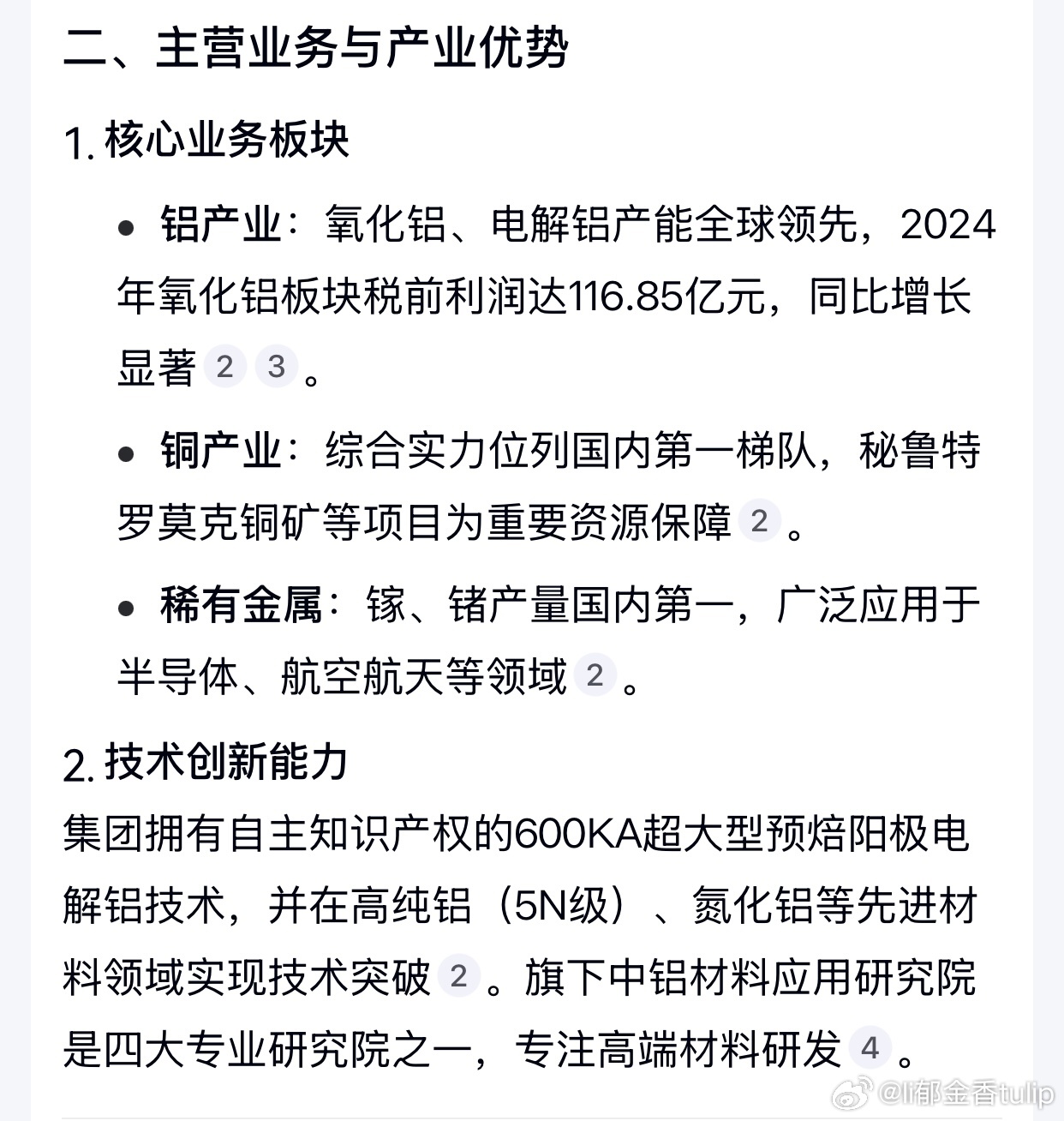Open citation 4 after 专注高端材料研发

pos(870,1047)
